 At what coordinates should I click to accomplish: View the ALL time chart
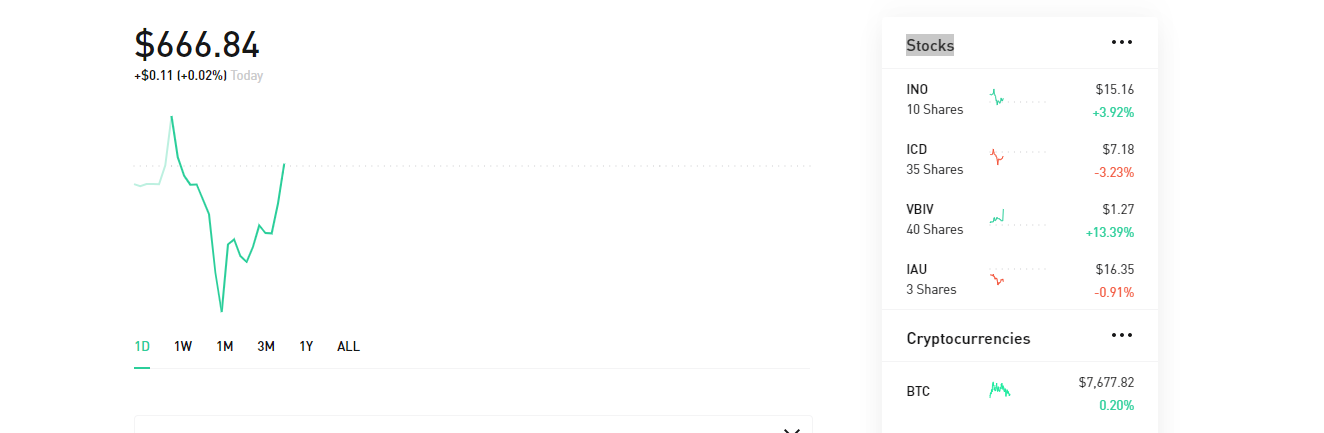(348, 347)
